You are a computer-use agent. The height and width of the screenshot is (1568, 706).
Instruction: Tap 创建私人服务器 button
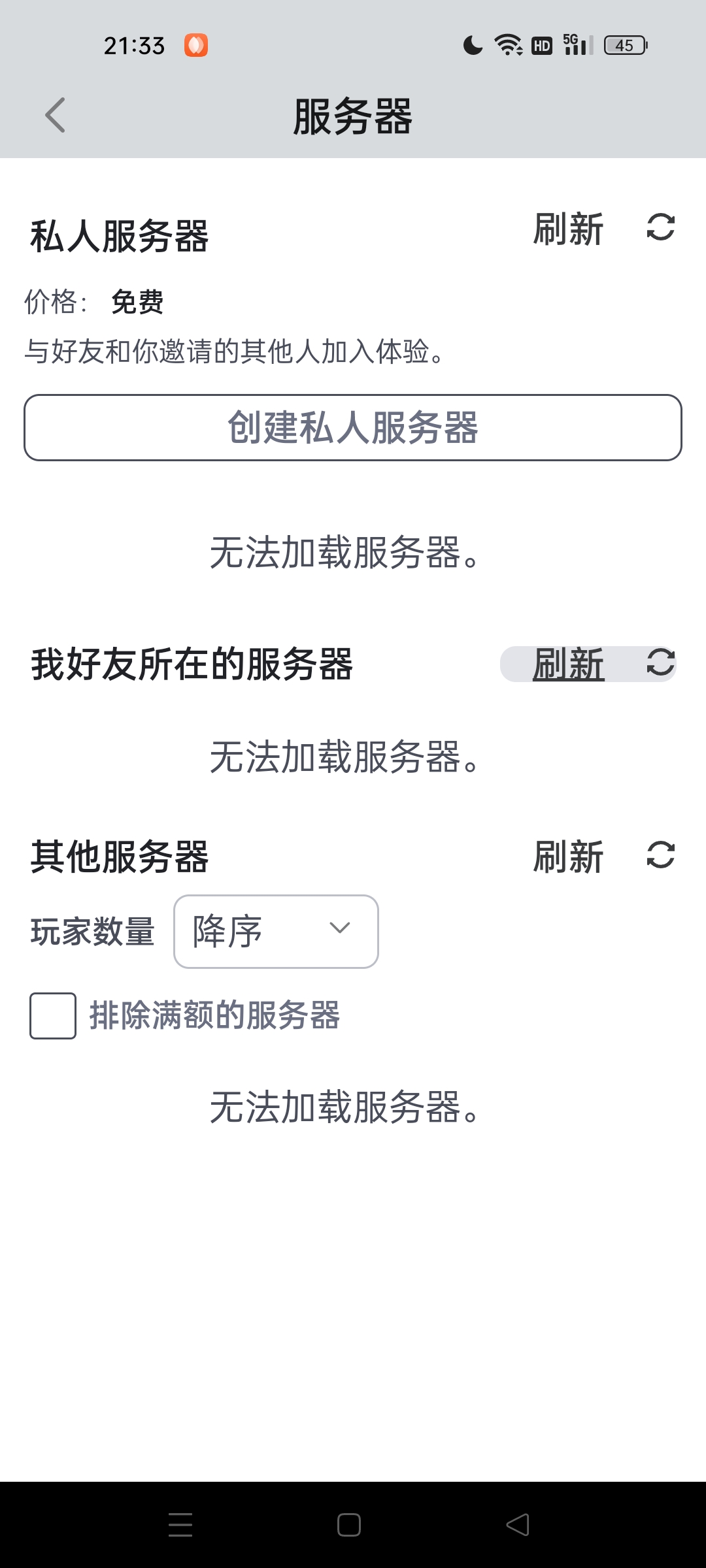[353, 427]
